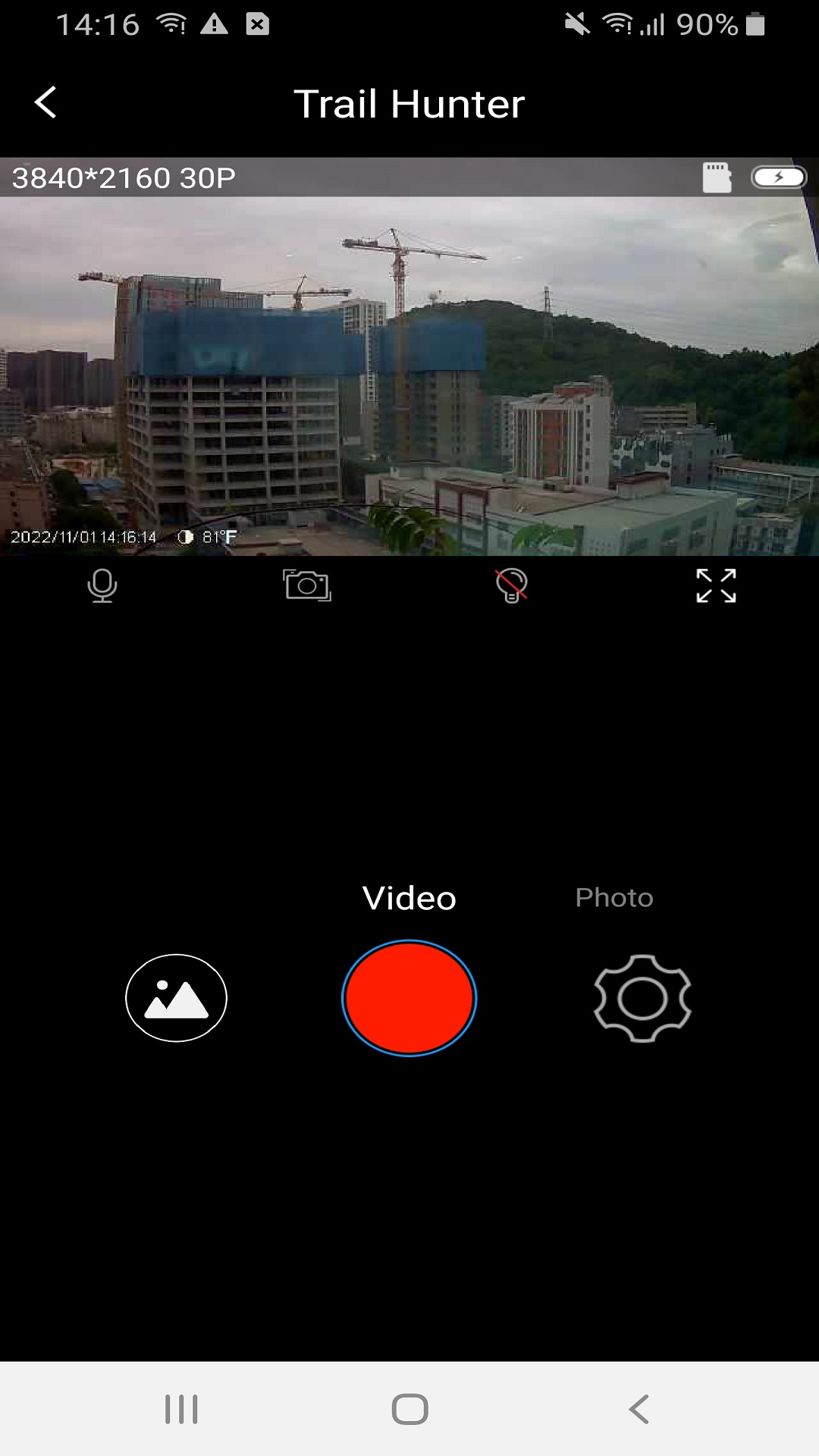Expand live view to fullscreen
819x1456 pixels.
(716, 585)
